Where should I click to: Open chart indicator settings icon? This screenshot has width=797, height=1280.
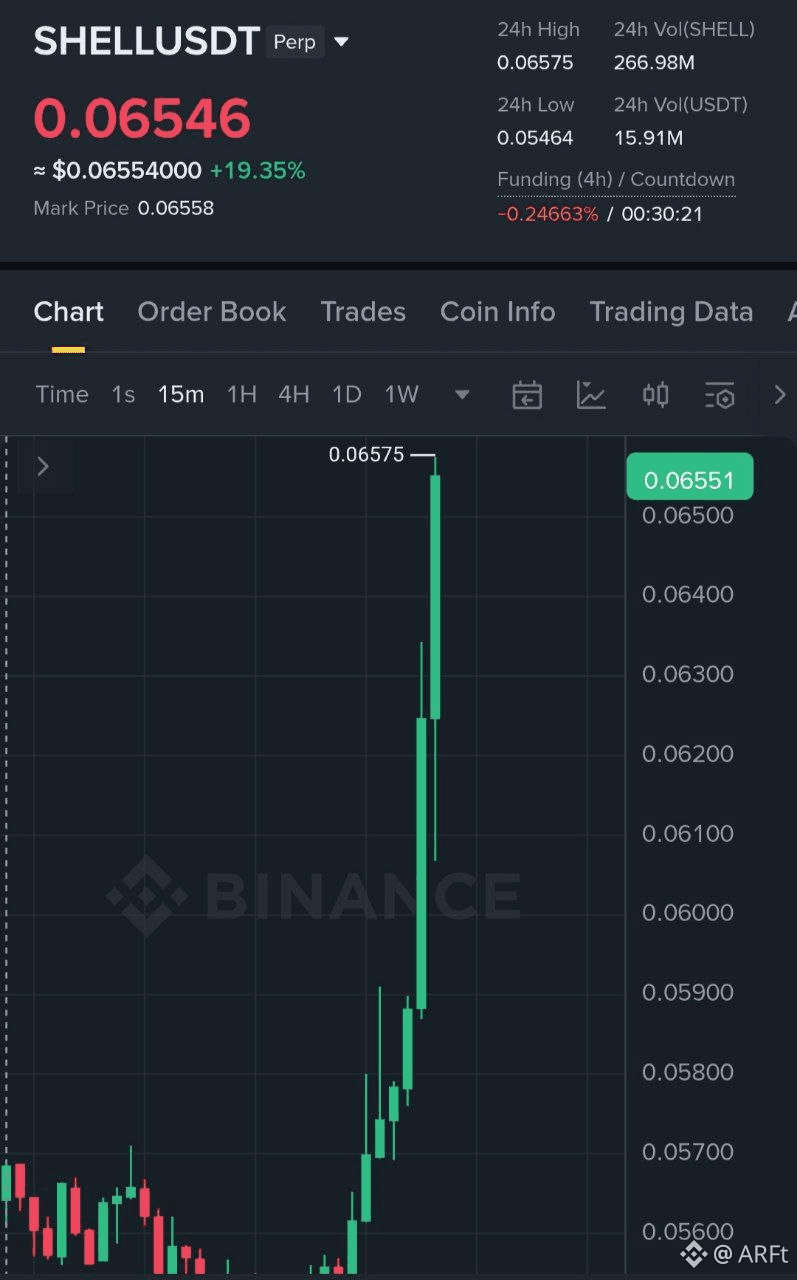coord(719,395)
